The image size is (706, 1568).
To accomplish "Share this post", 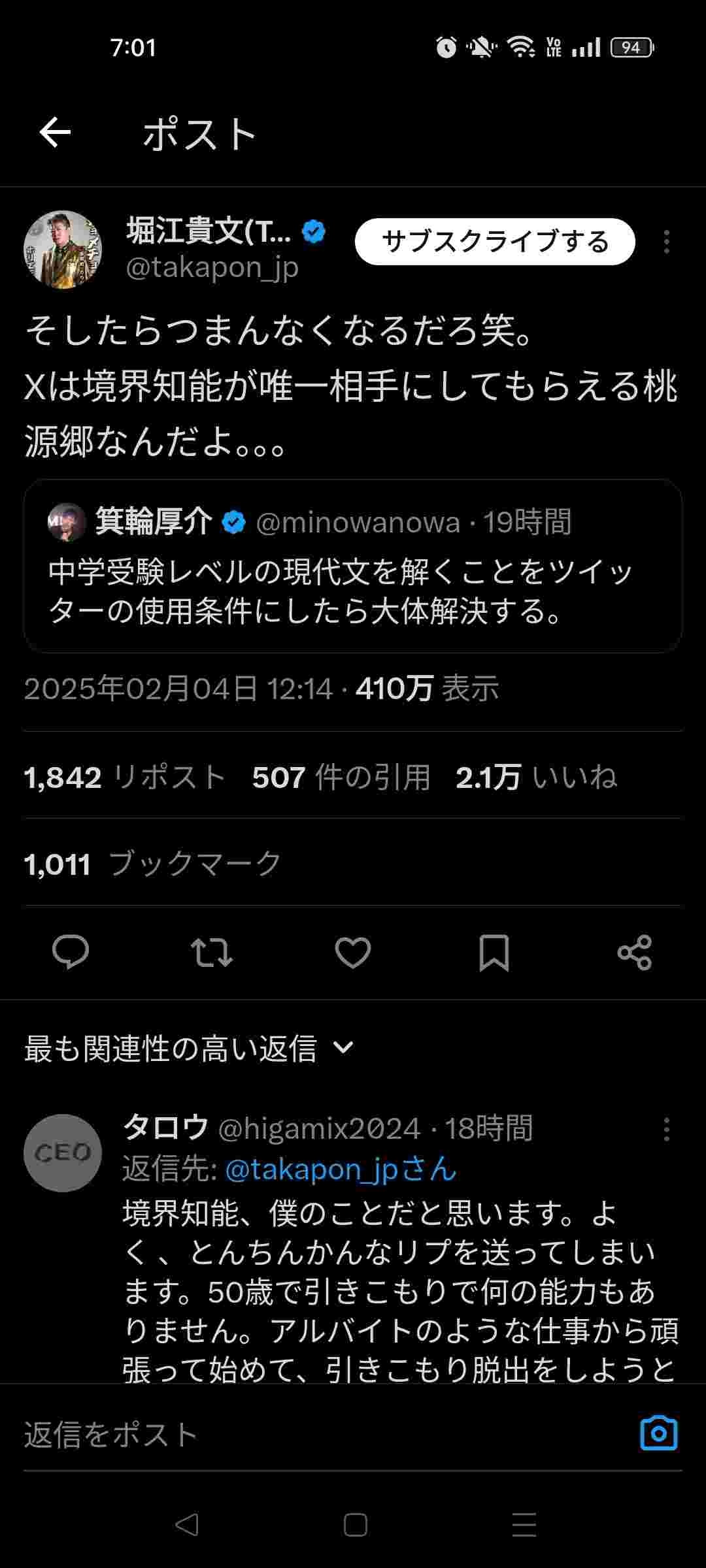I will (635, 952).
